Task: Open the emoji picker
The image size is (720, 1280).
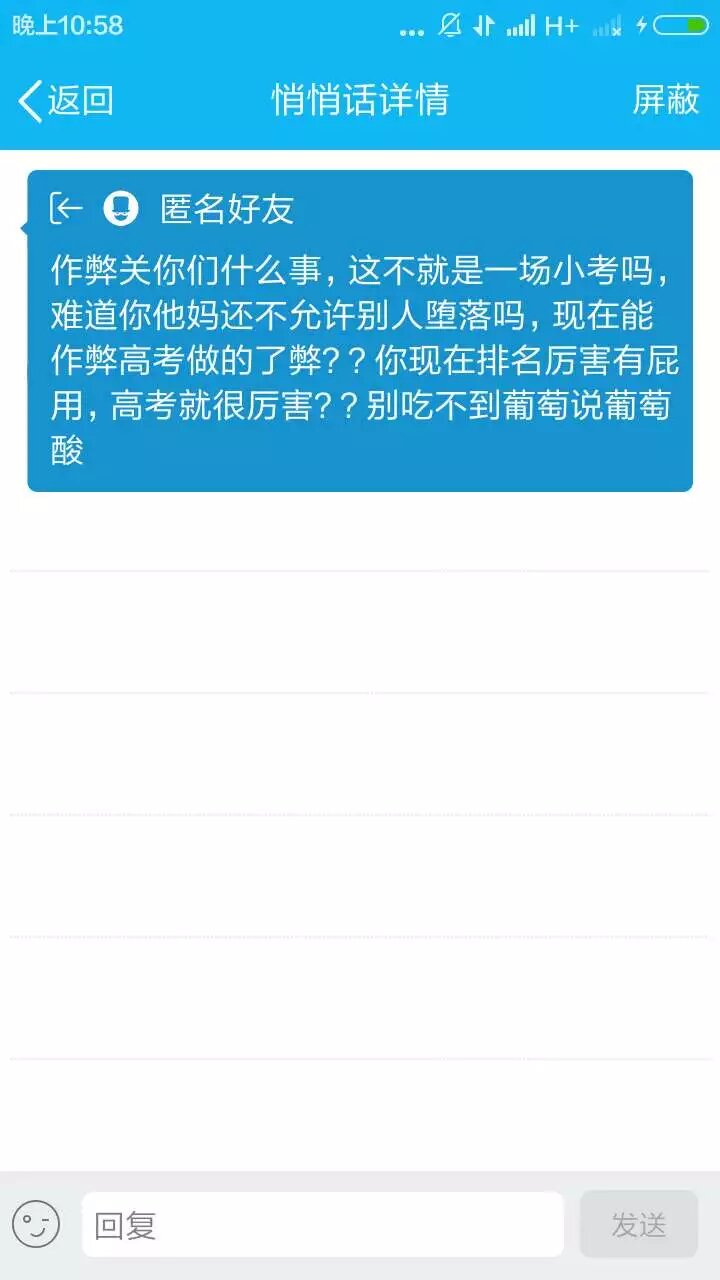Action: [36, 1224]
